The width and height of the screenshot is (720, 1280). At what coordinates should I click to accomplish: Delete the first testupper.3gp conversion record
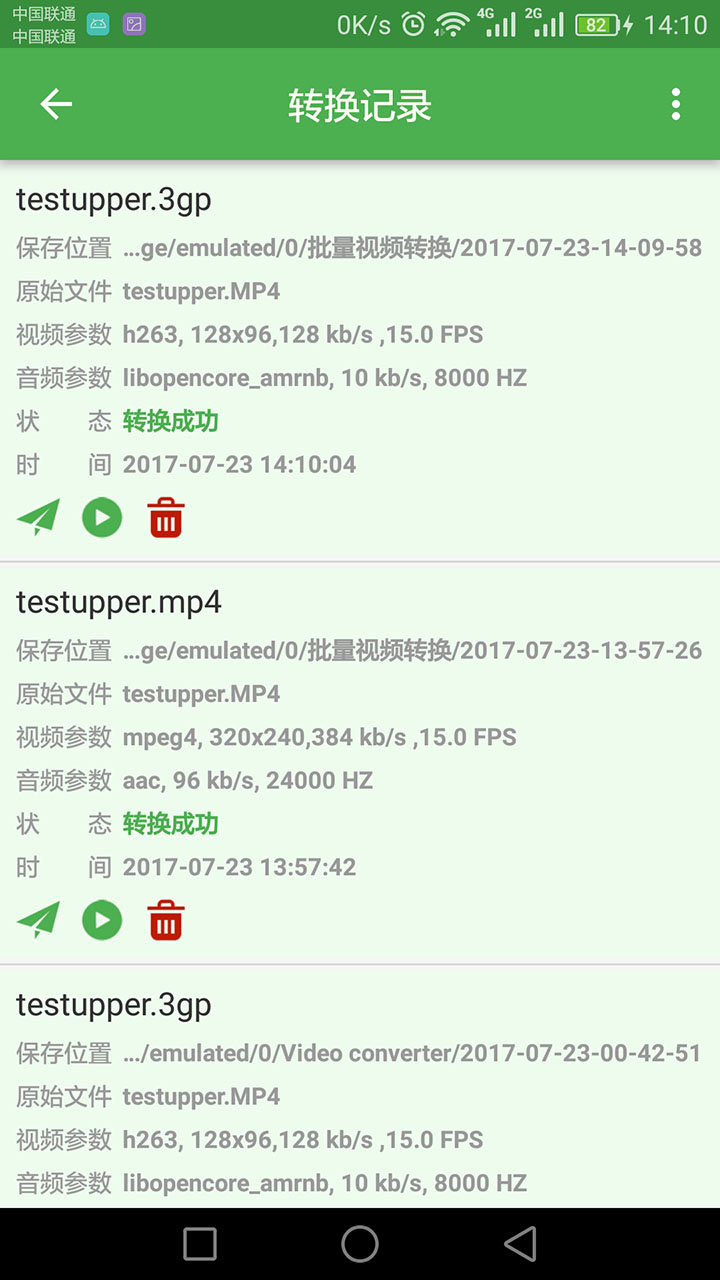click(165, 517)
